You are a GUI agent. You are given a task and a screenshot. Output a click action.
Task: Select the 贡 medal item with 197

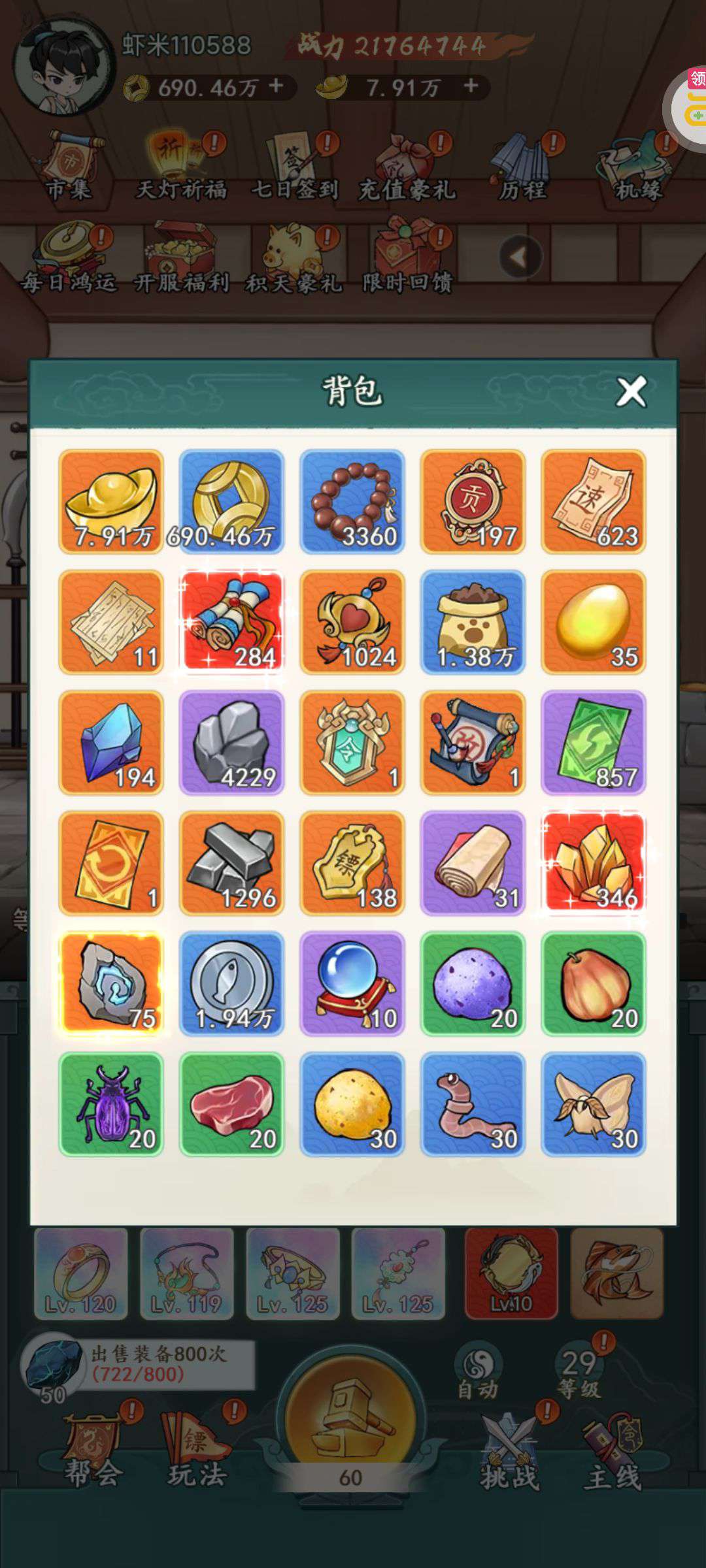tap(473, 501)
